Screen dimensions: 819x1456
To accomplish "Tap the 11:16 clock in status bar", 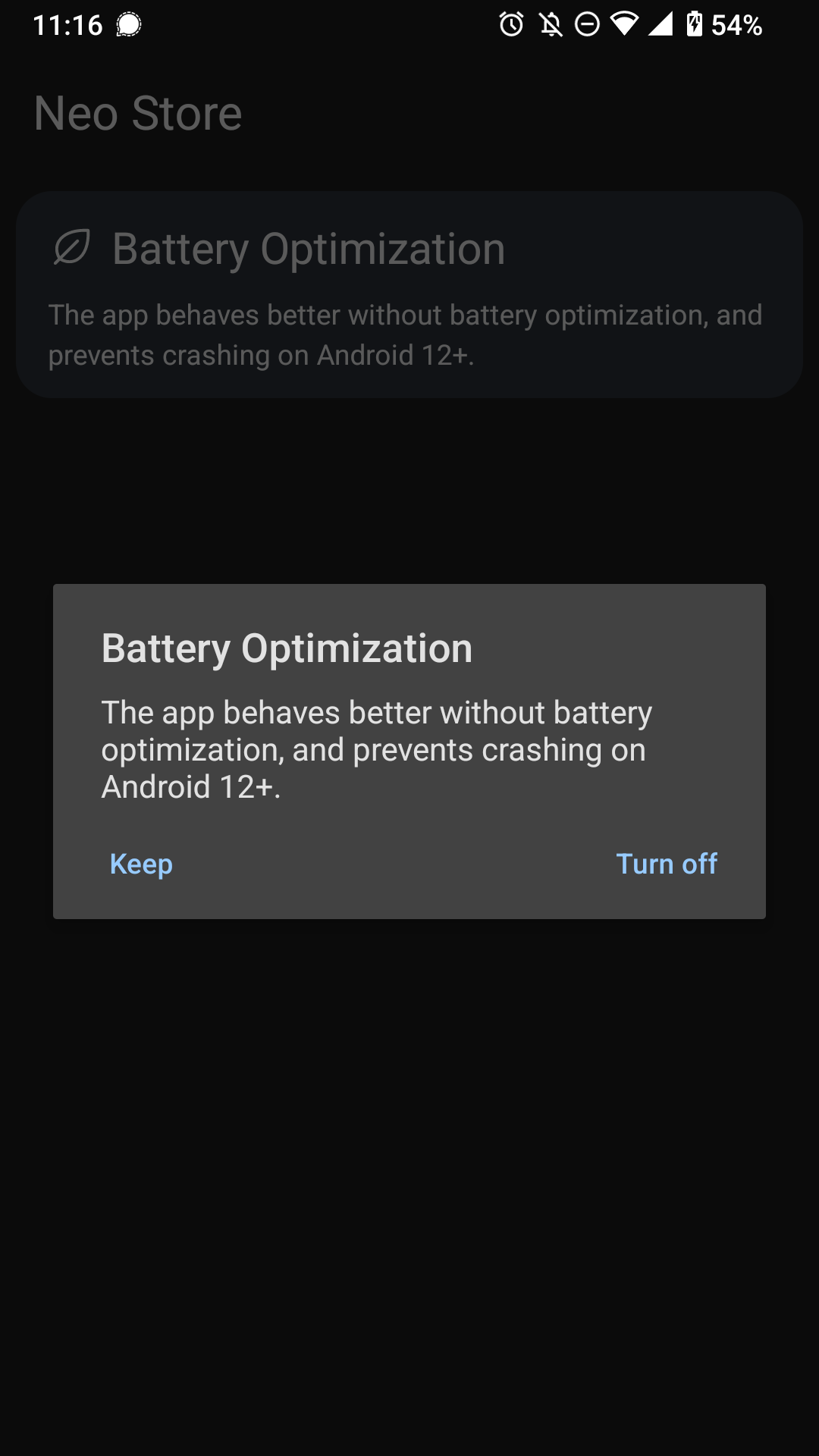I will click(x=67, y=24).
